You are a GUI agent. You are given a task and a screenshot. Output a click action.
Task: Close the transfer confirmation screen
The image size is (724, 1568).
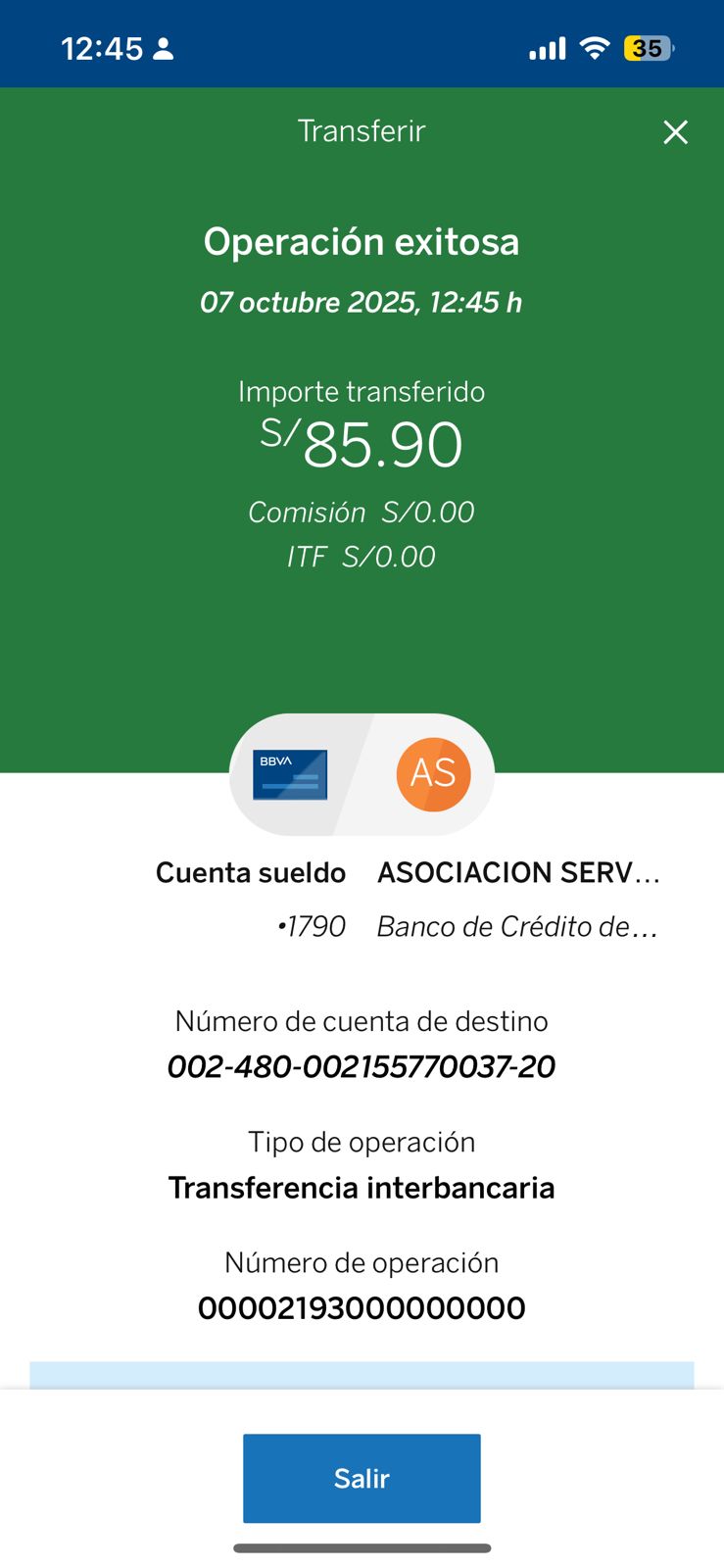pyautogui.click(x=675, y=132)
